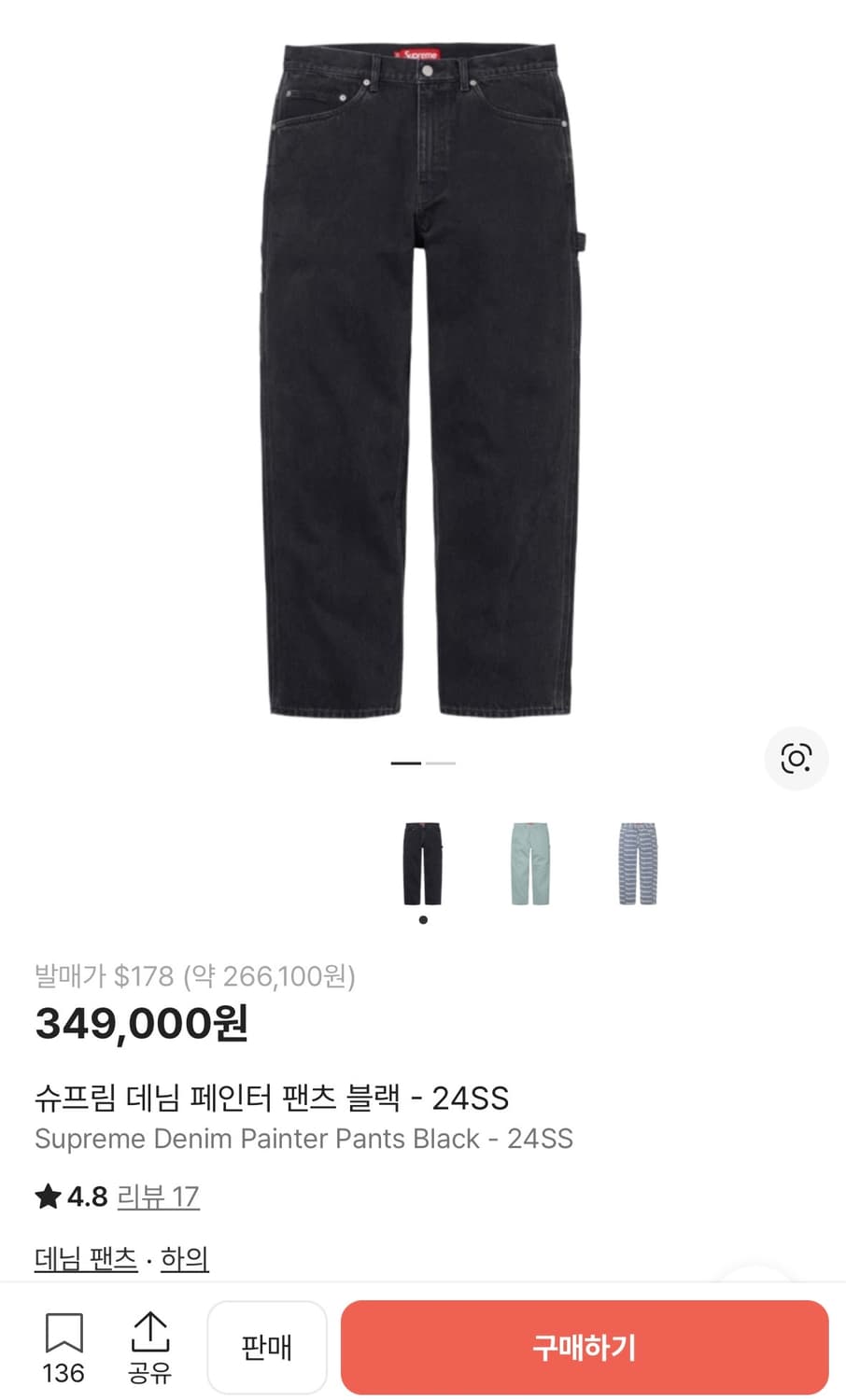Open 리뷰 17 reviews link
This screenshot has width=846, height=1400.
pyautogui.click(x=159, y=1197)
